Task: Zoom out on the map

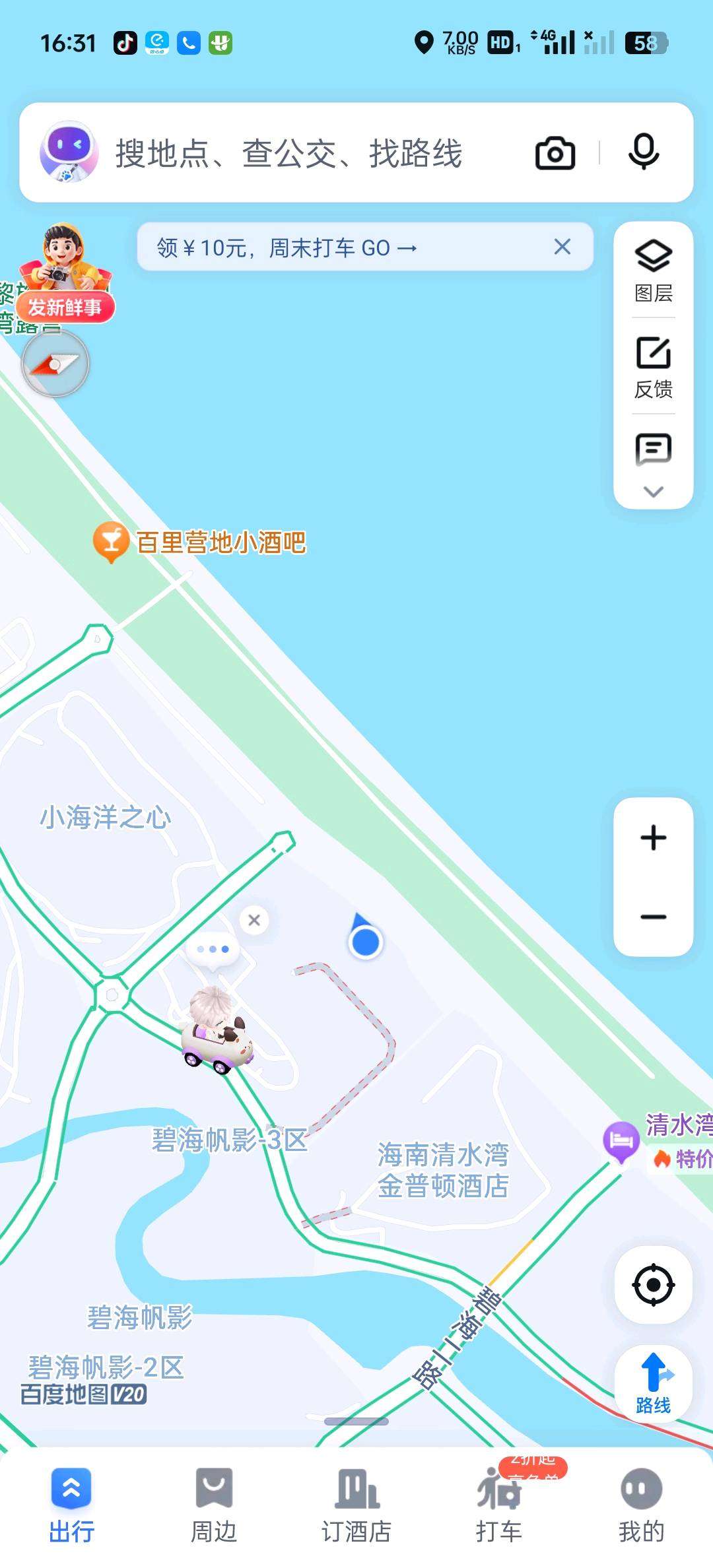Action: (654, 917)
